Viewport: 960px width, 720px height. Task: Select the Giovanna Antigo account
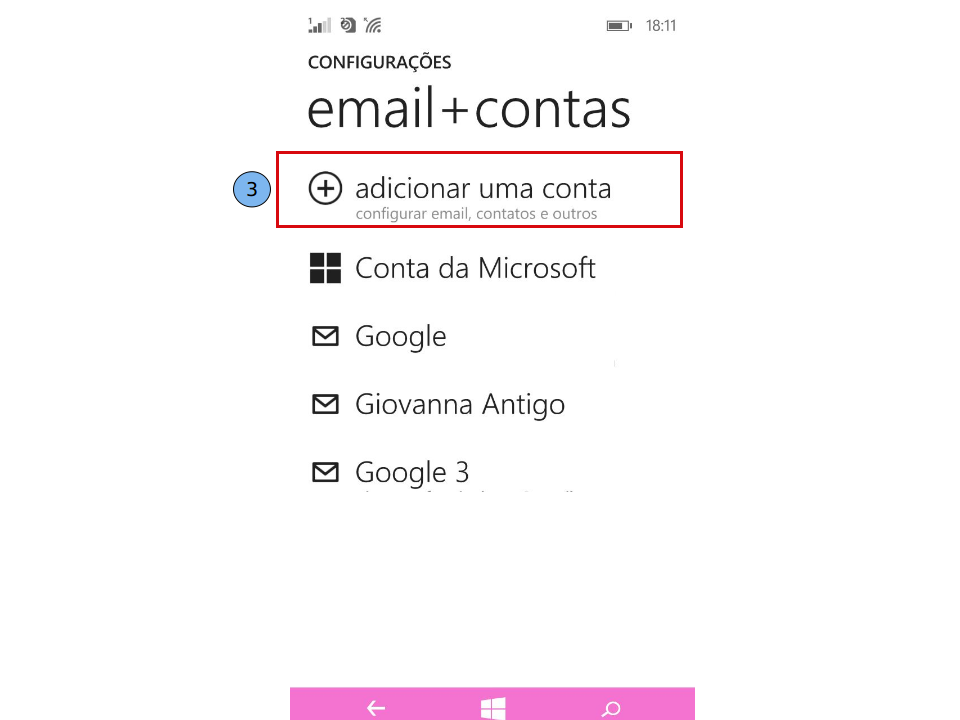(x=459, y=405)
